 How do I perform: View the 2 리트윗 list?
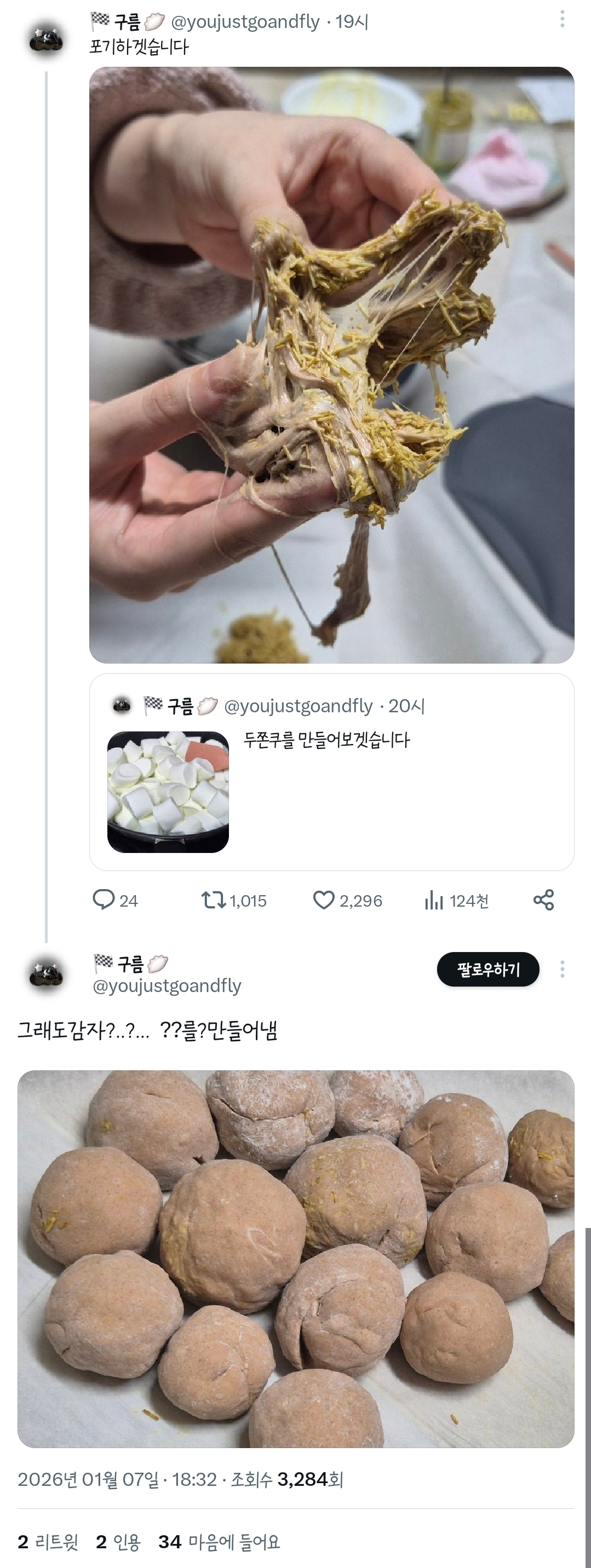(x=48, y=1541)
